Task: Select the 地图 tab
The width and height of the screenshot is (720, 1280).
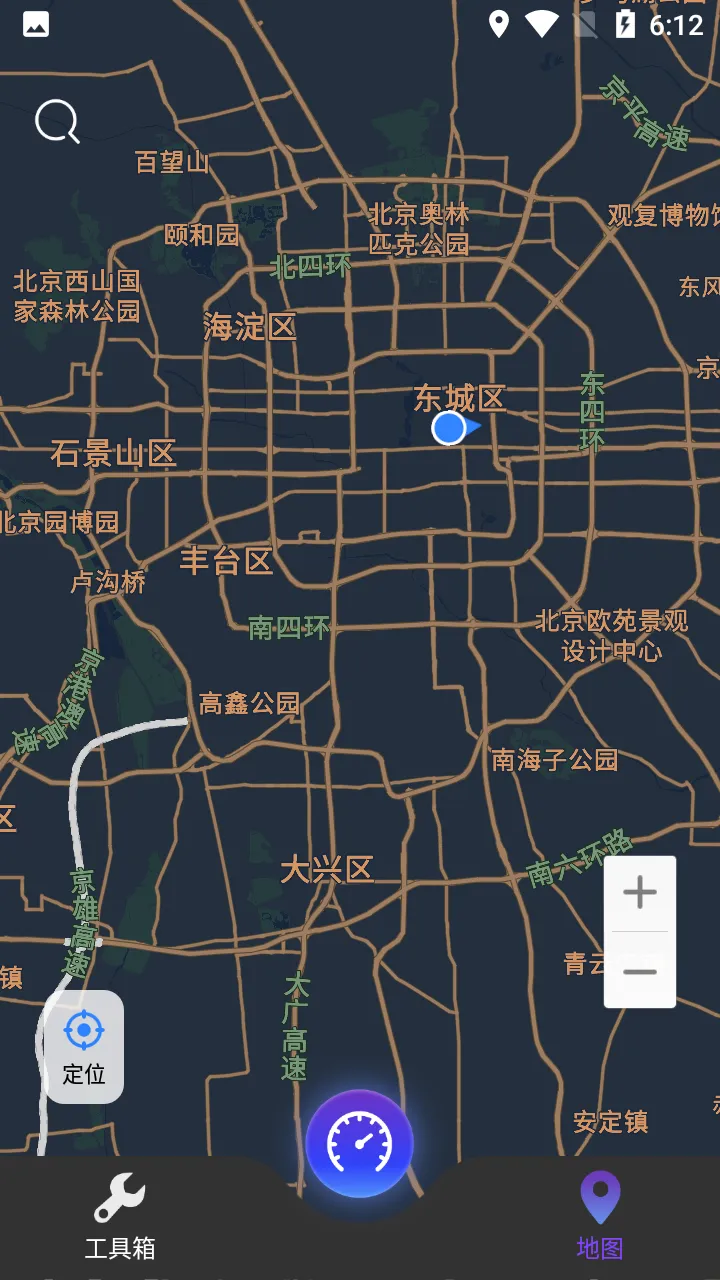Action: (x=600, y=1216)
